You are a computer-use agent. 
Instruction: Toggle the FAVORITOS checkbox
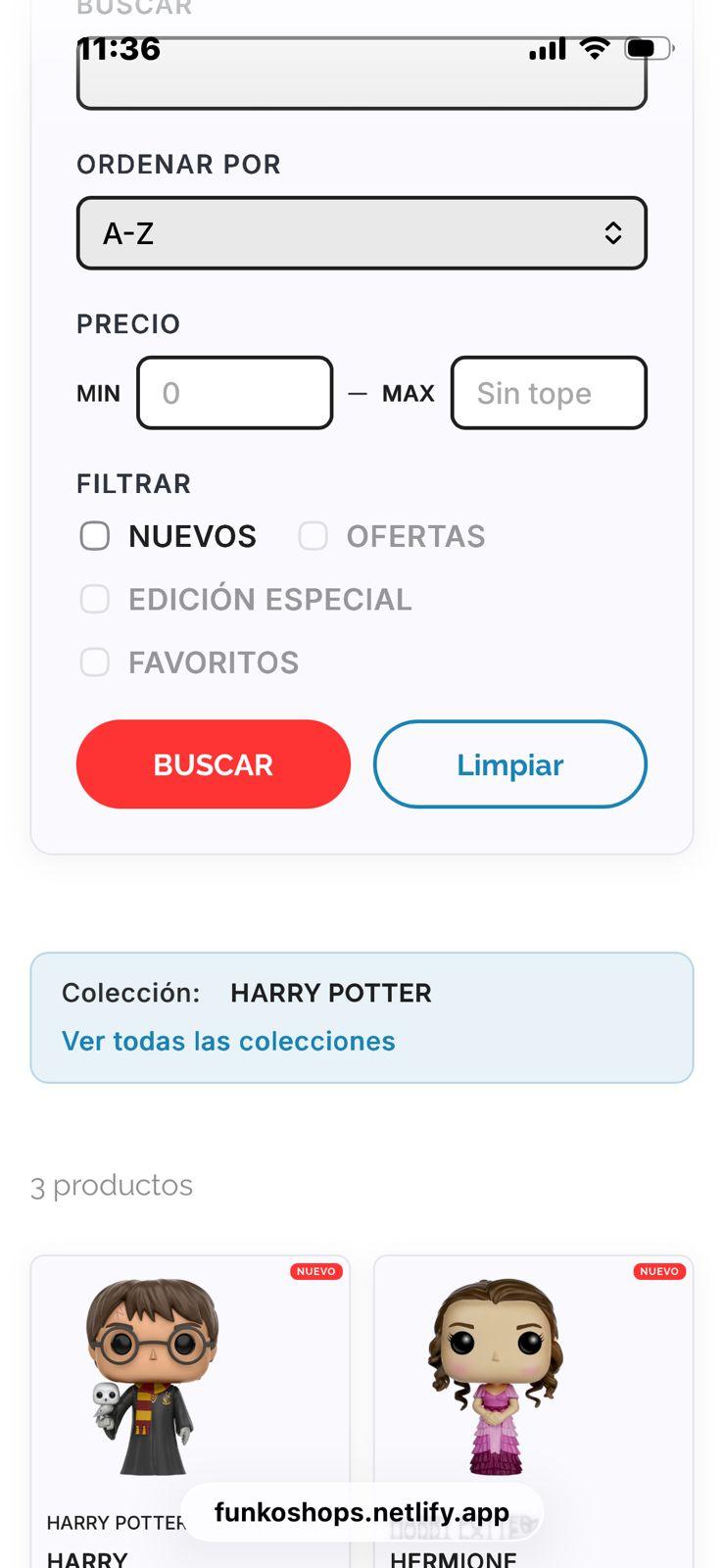pyautogui.click(x=95, y=662)
